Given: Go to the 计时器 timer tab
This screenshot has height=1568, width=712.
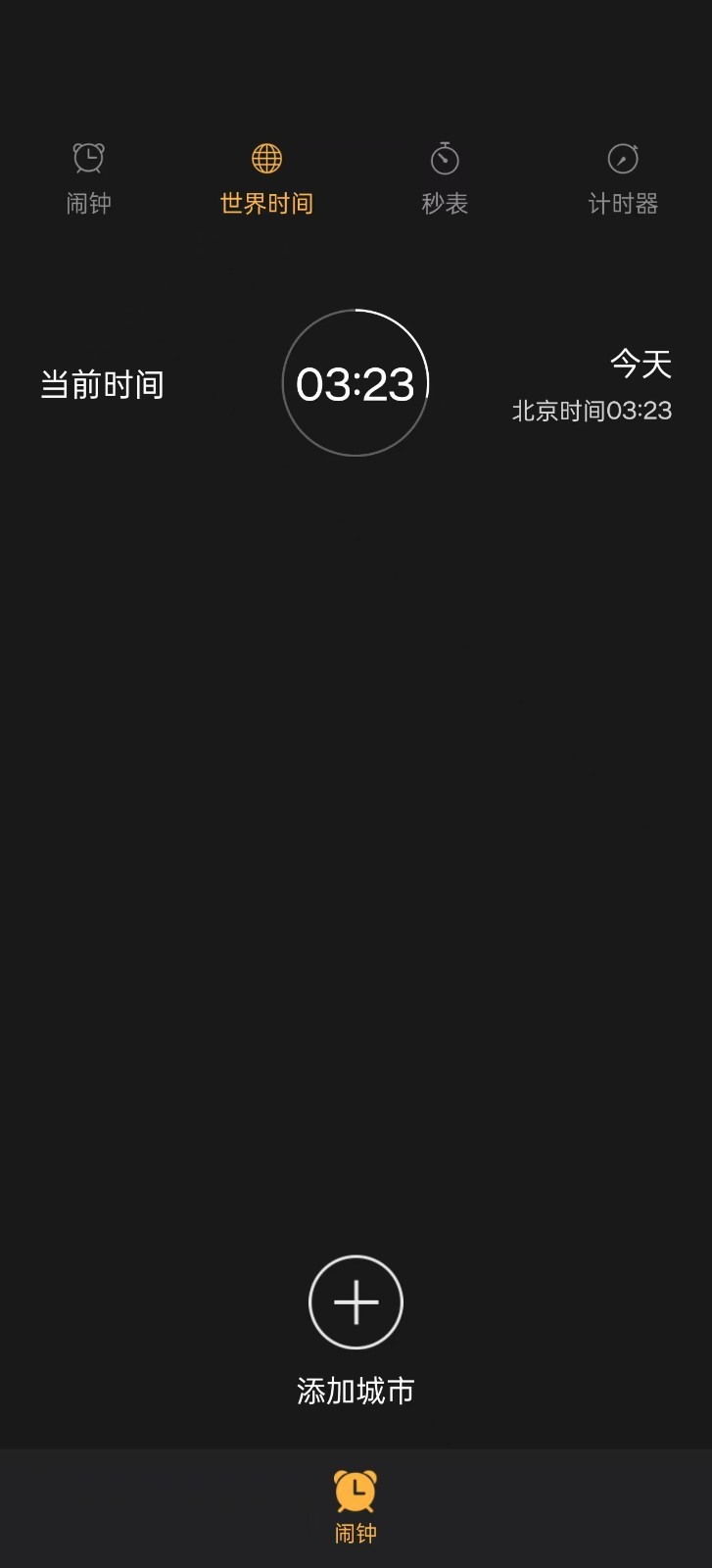Looking at the screenshot, I should pos(623,178).
